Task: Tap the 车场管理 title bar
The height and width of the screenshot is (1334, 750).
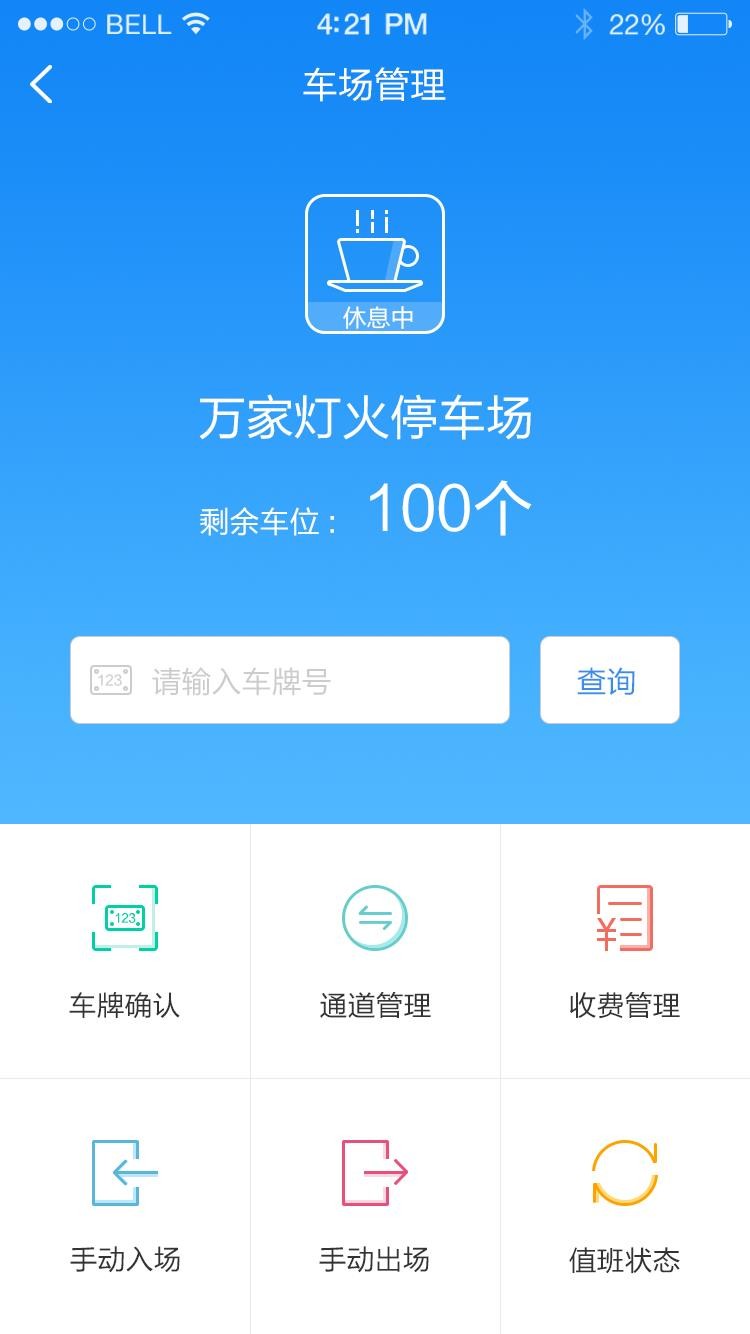Action: coord(375,88)
